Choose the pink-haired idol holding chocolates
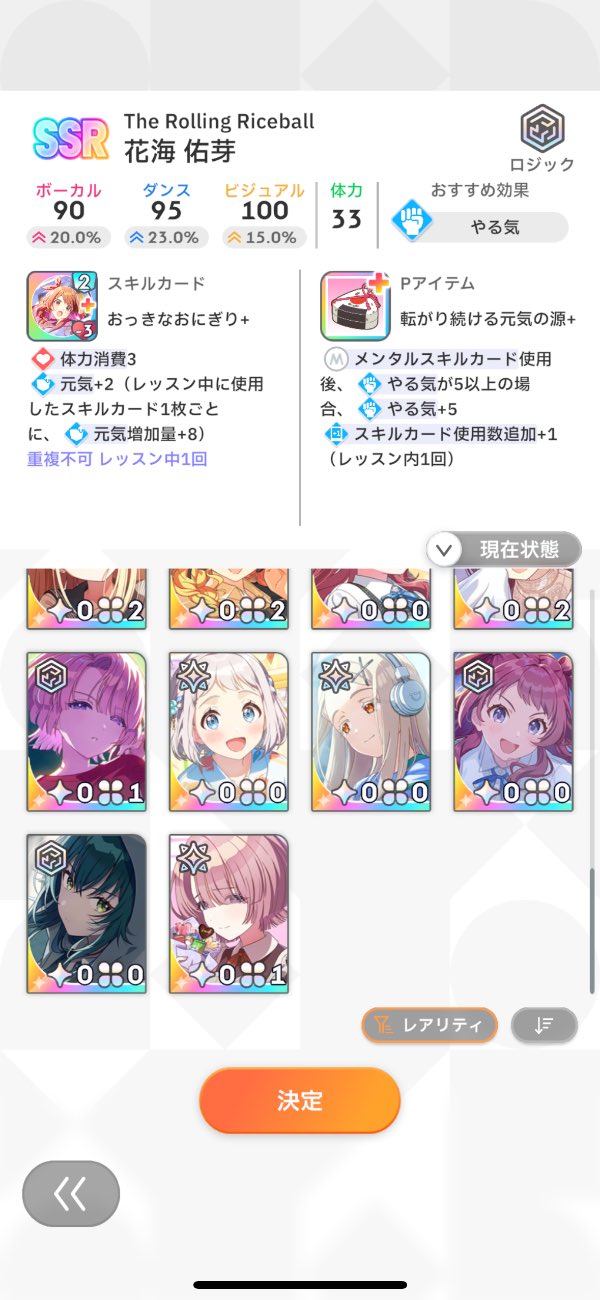600x1300 pixels. coord(229,914)
